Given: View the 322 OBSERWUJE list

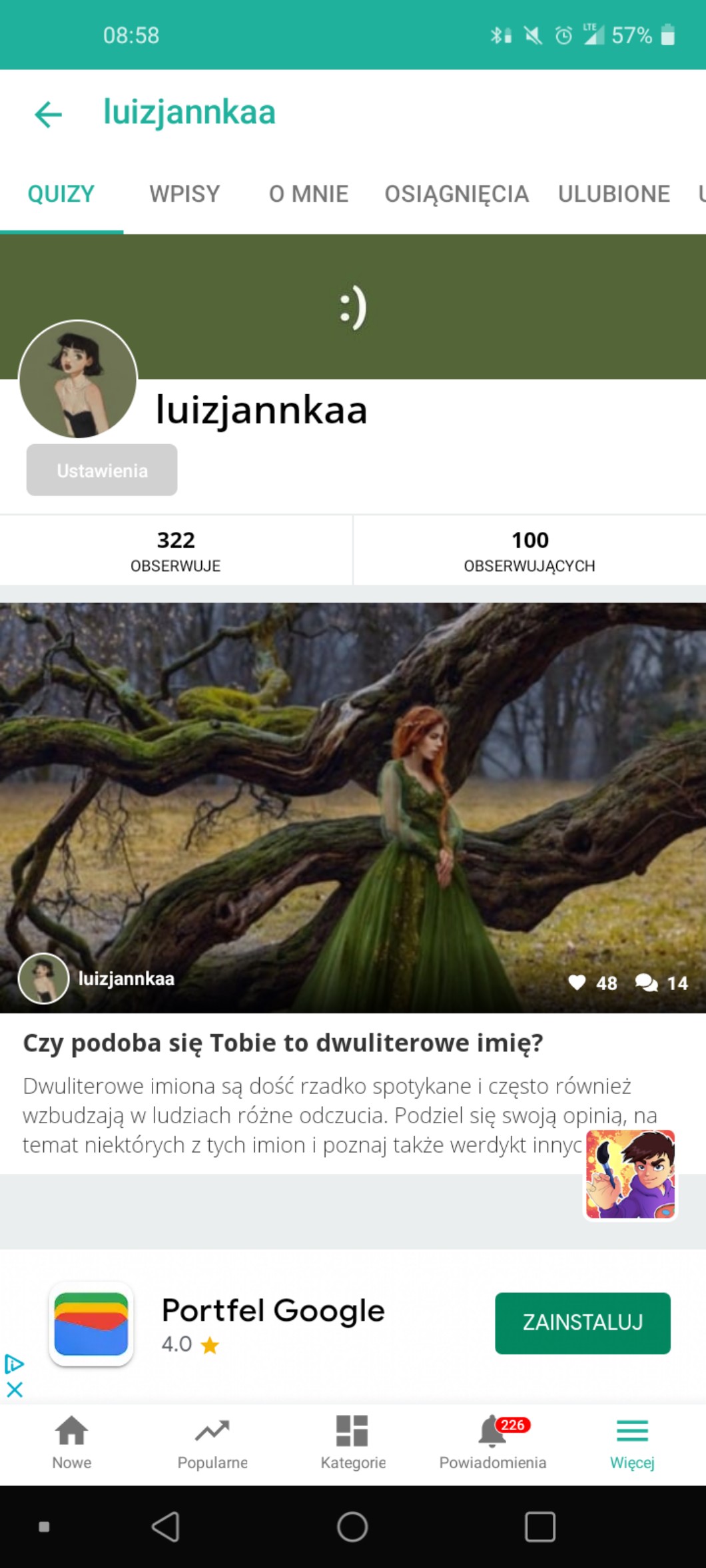Looking at the screenshot, I should coord(176,551).
